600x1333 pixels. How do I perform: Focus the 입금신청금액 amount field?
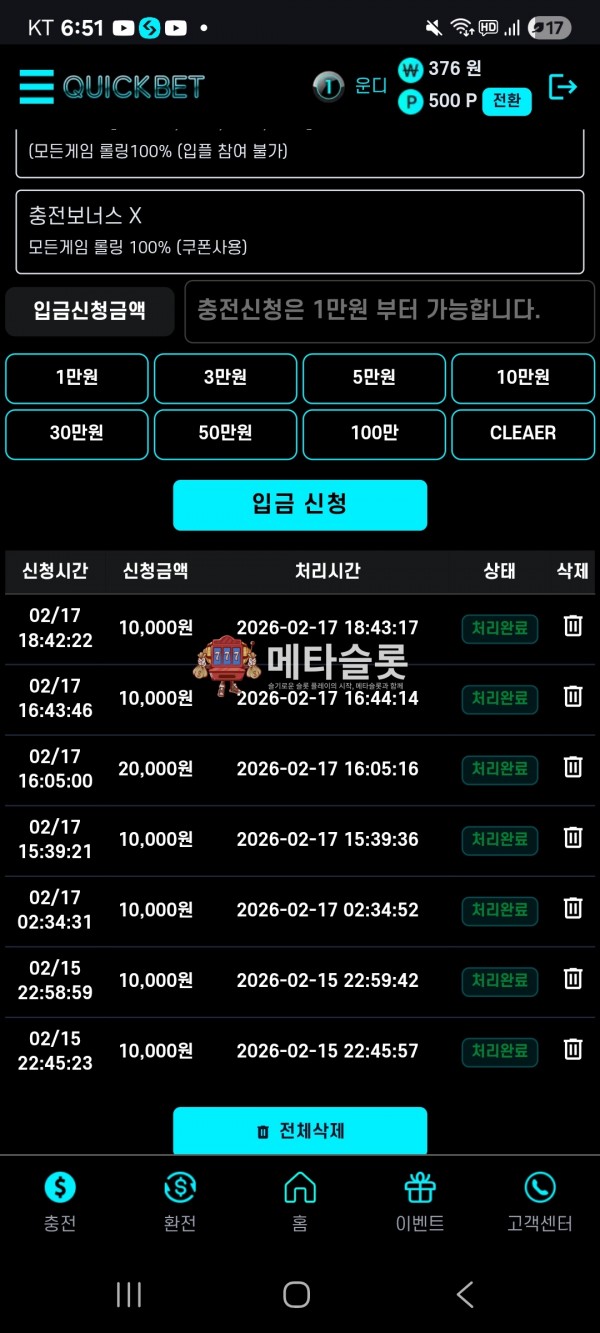tap(389, 310)
